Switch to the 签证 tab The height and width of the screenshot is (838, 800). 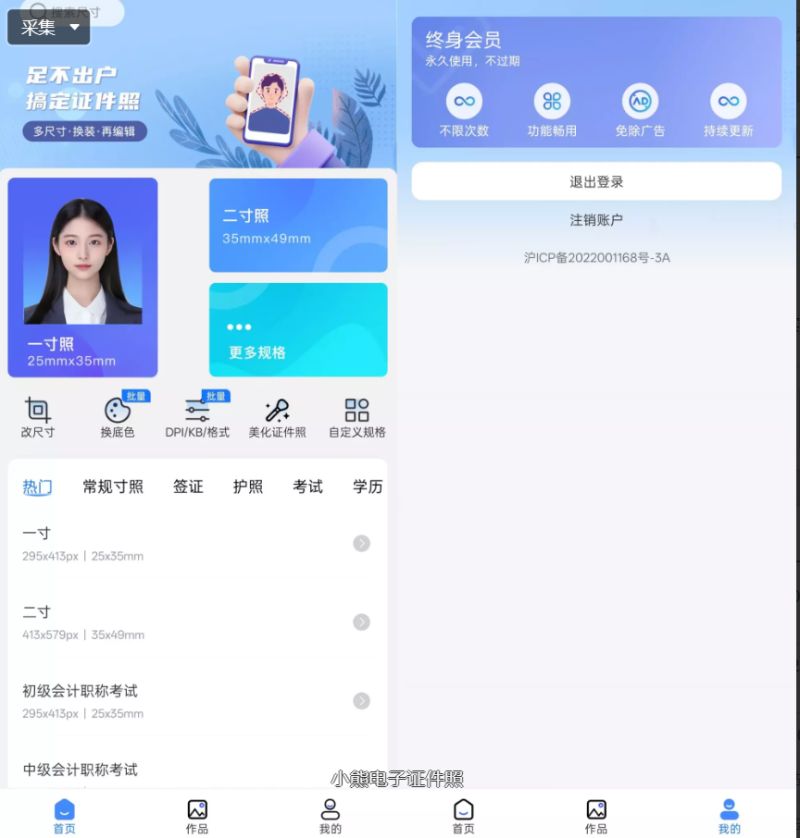click(x=188, y=487)
